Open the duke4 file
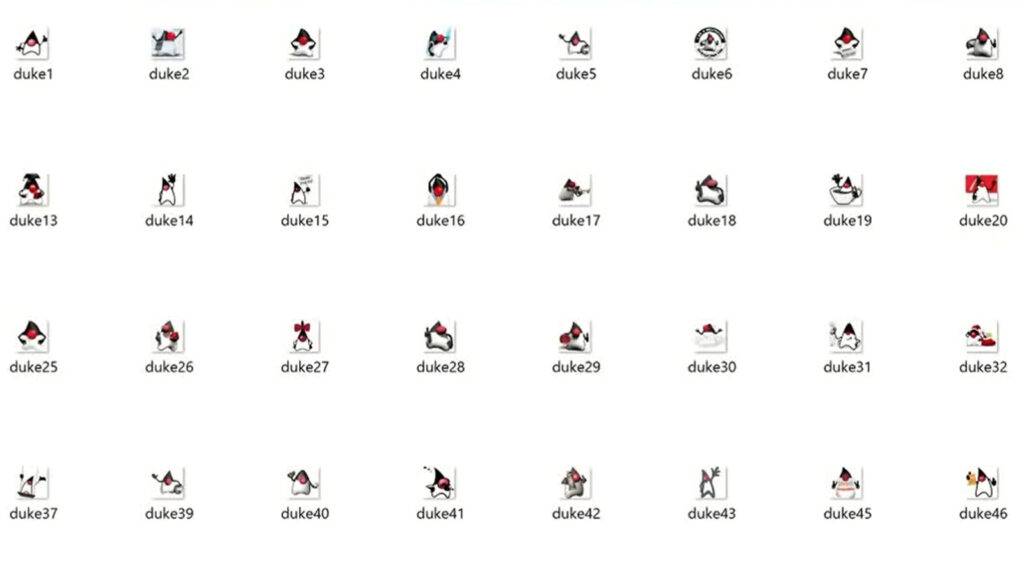 click(x=440, y=44)
